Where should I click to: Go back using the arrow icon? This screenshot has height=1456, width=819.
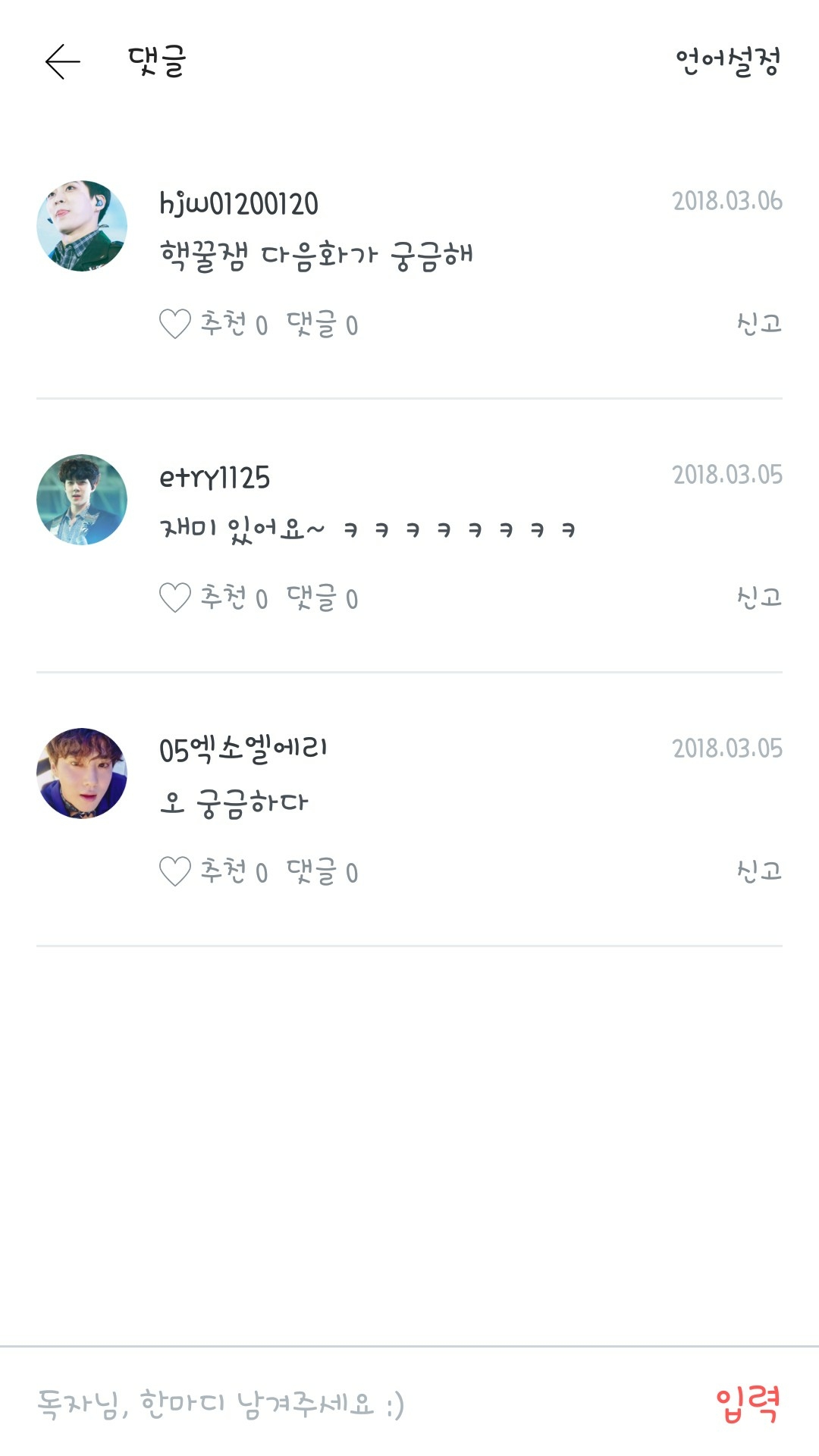[63, 61]
